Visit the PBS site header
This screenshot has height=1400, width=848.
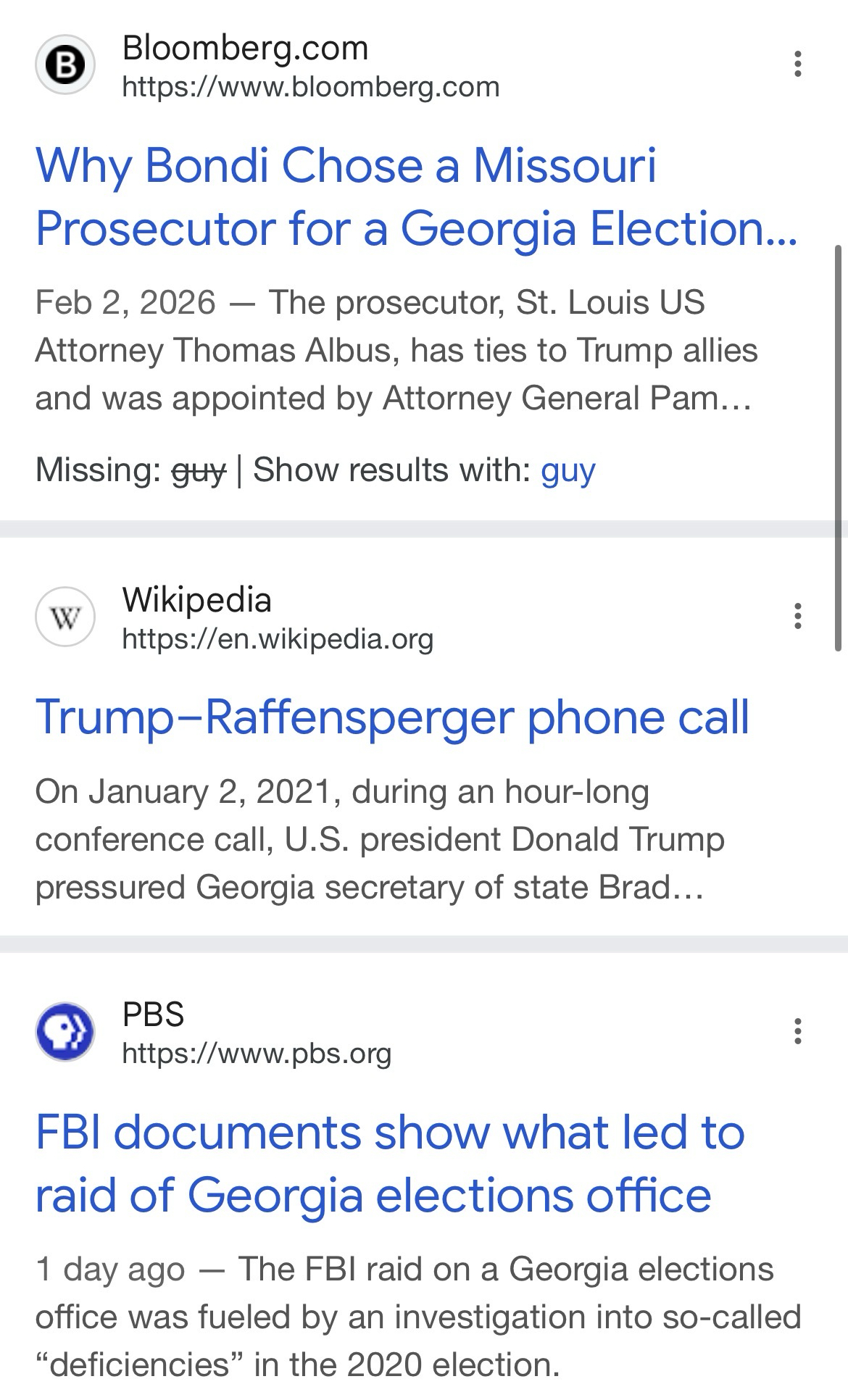(153, 1014)
